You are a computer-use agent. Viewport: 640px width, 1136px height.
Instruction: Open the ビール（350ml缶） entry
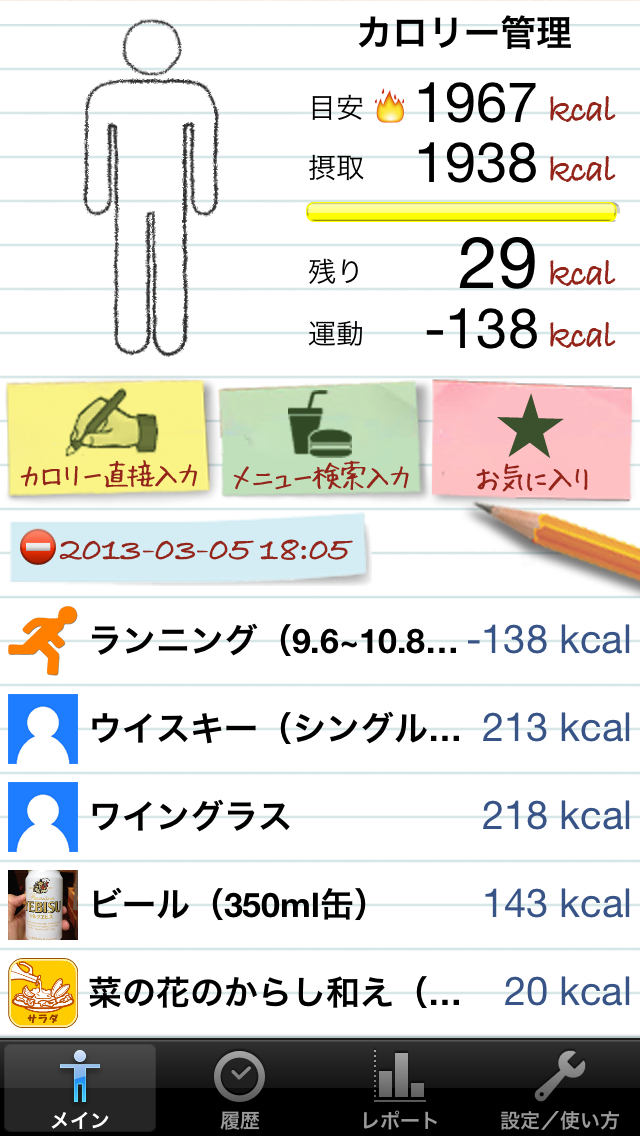[x=320, y=904]
